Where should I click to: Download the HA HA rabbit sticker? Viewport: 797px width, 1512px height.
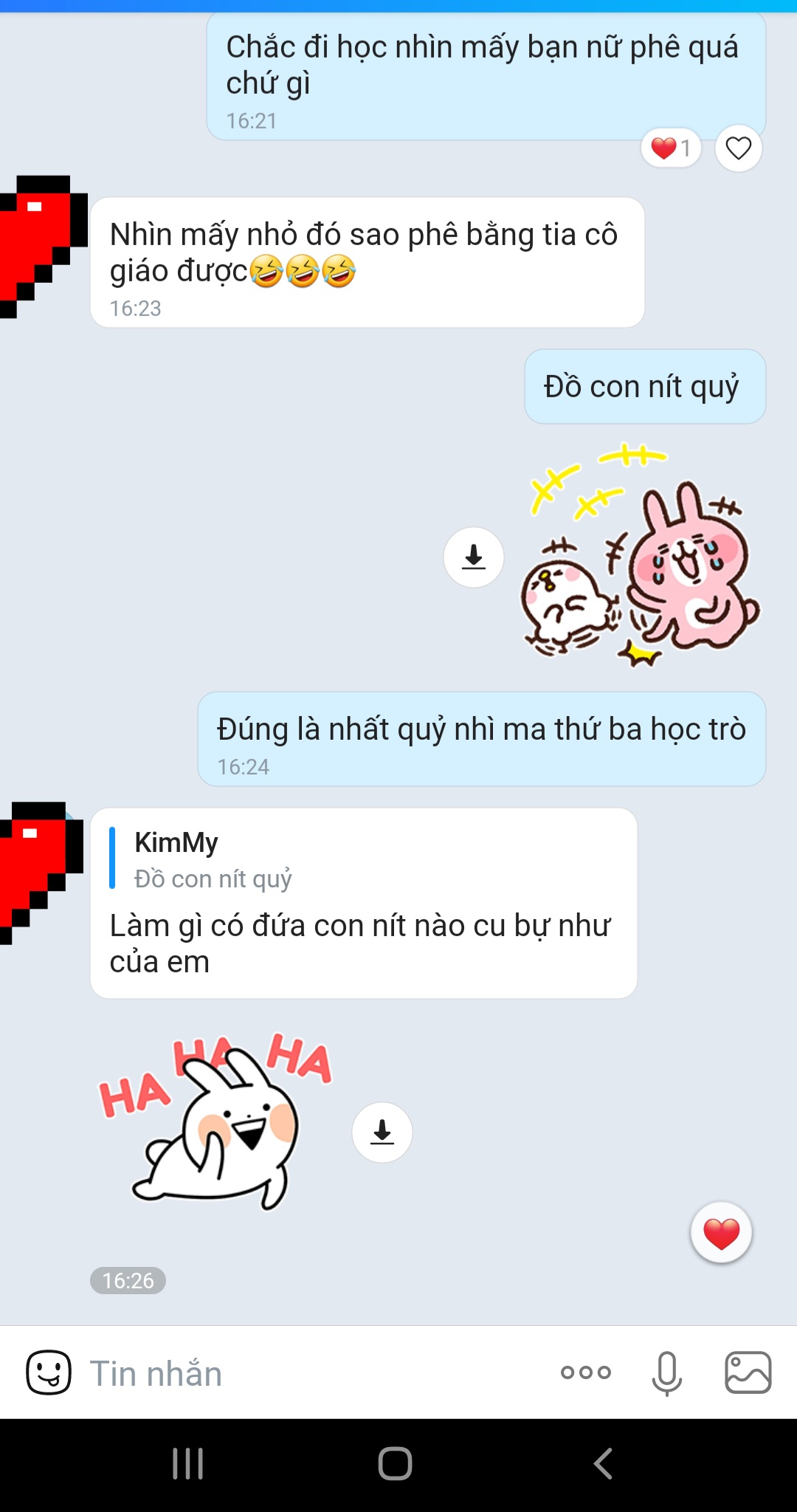pos(382,1133)
